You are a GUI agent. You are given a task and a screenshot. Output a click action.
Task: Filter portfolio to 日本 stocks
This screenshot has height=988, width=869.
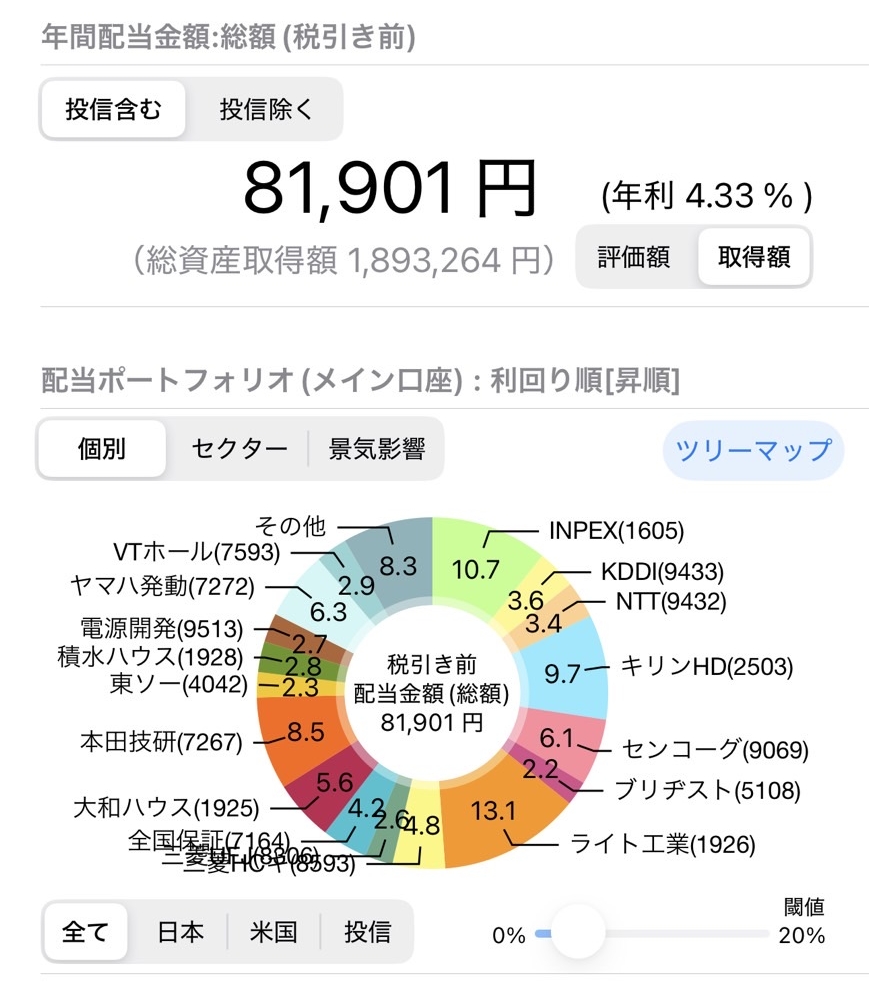pos(181,932)
